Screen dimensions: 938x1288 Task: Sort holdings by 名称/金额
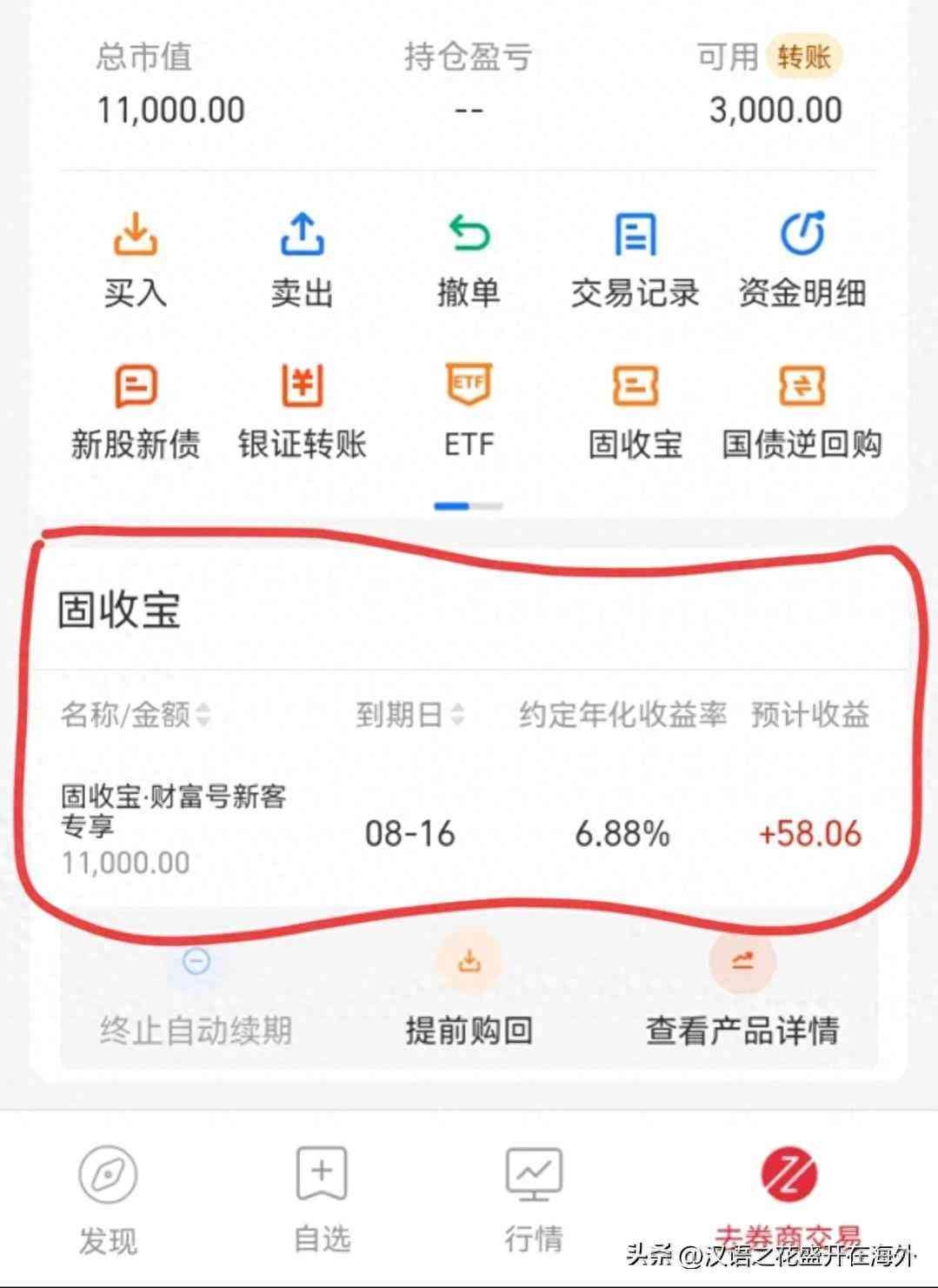point(135,715)
